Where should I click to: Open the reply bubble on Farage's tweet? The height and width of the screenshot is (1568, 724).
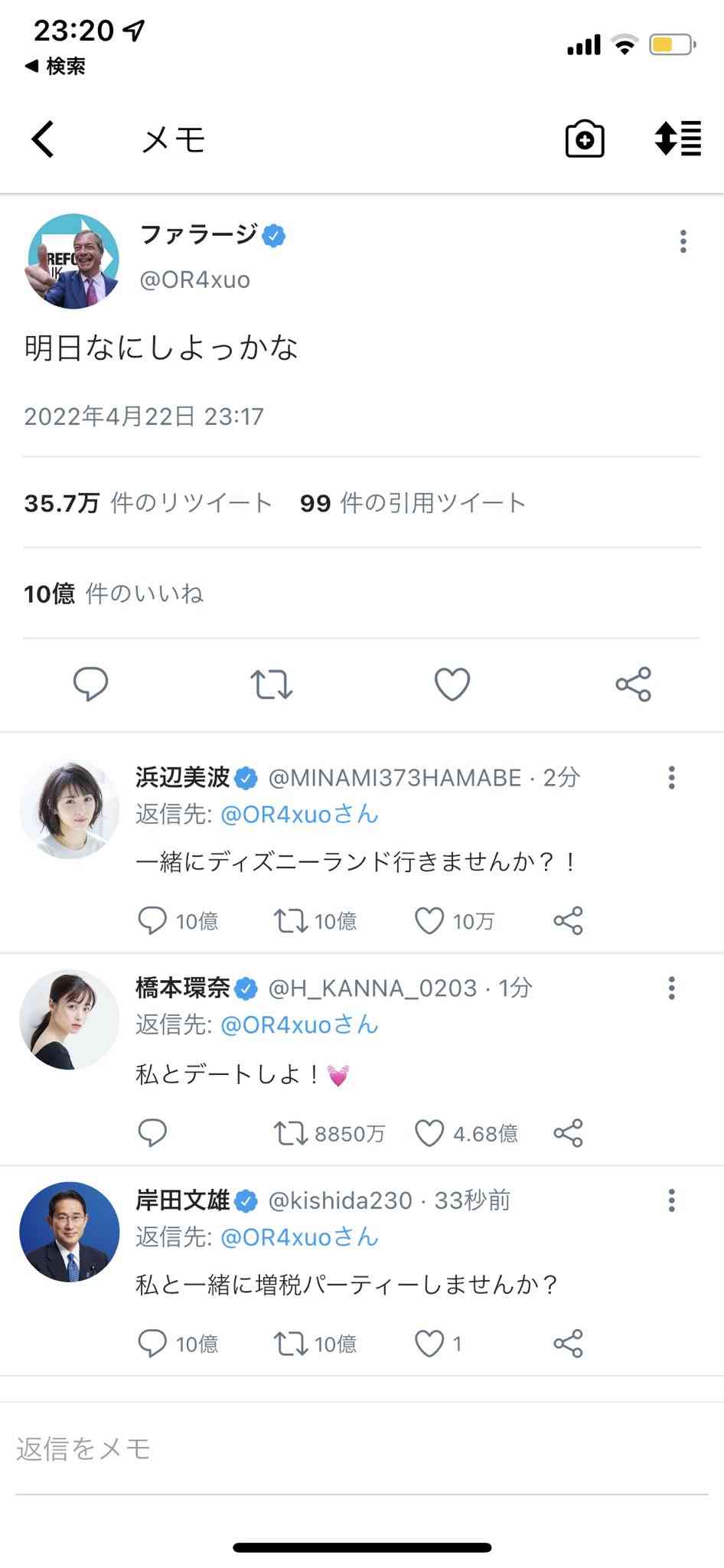click(90, 684)
